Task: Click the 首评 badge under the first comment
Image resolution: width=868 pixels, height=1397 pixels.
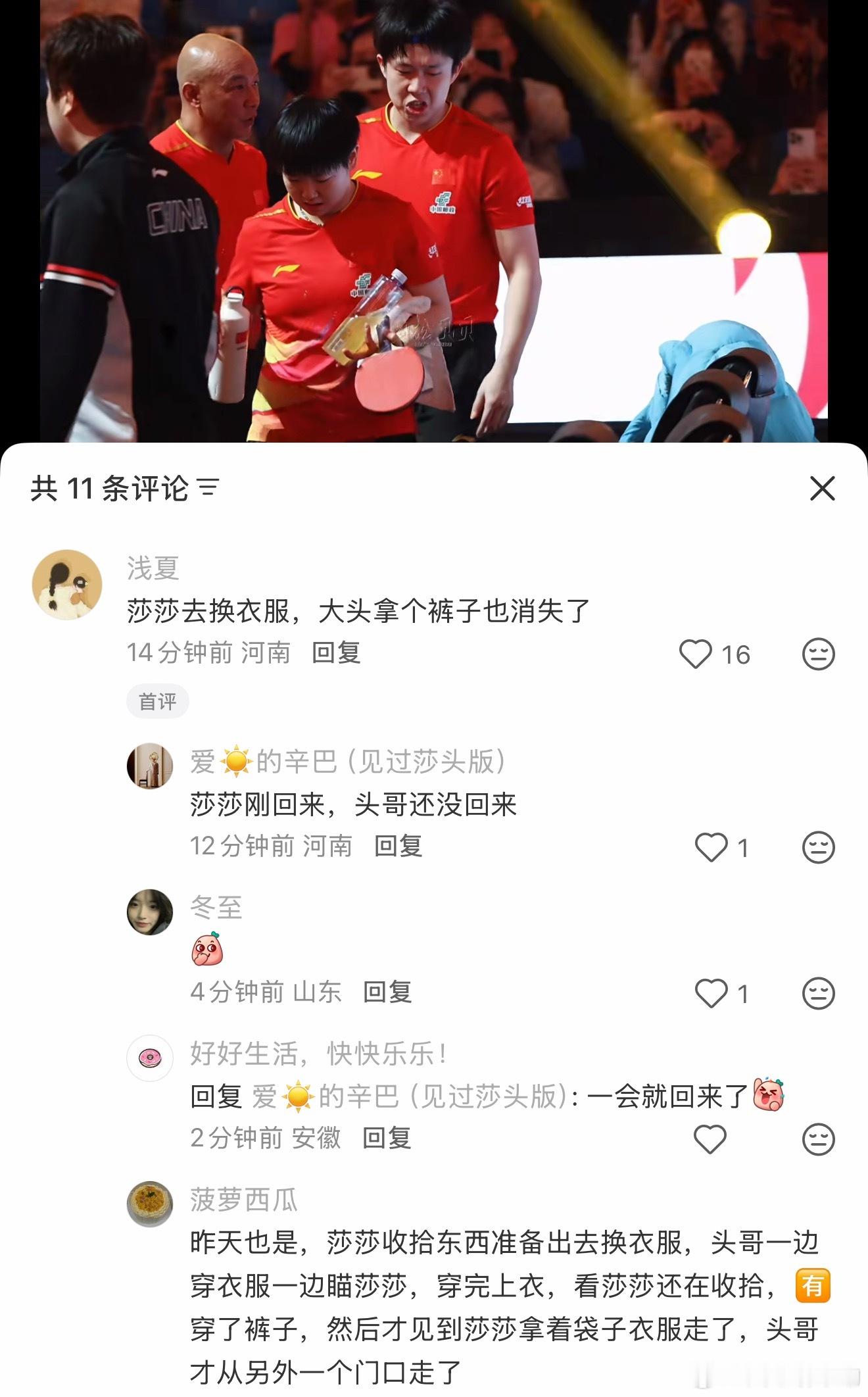Action: tap(158, 701)
